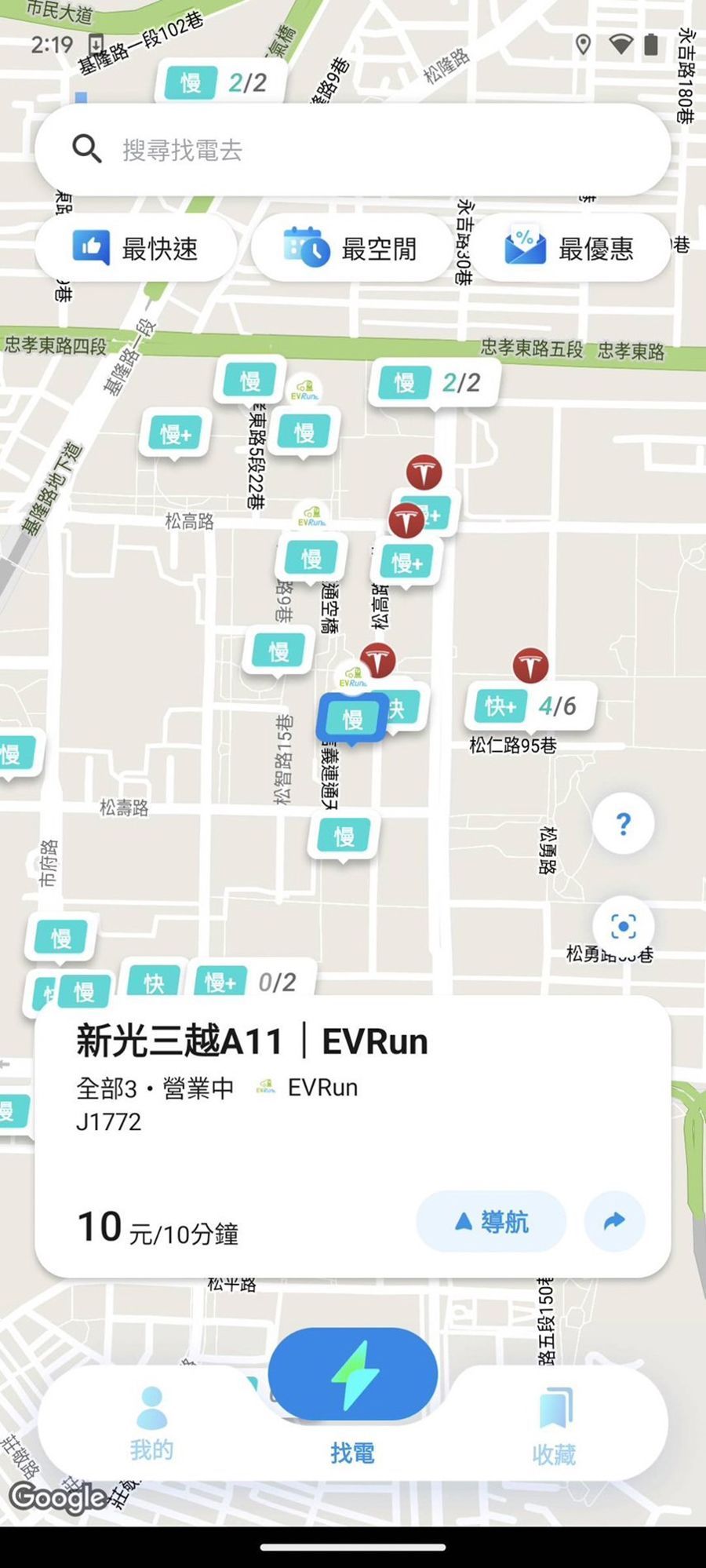Enable the 最空閒 most-available filter
The image size is (706, 1568).
[x=351, y=247]
